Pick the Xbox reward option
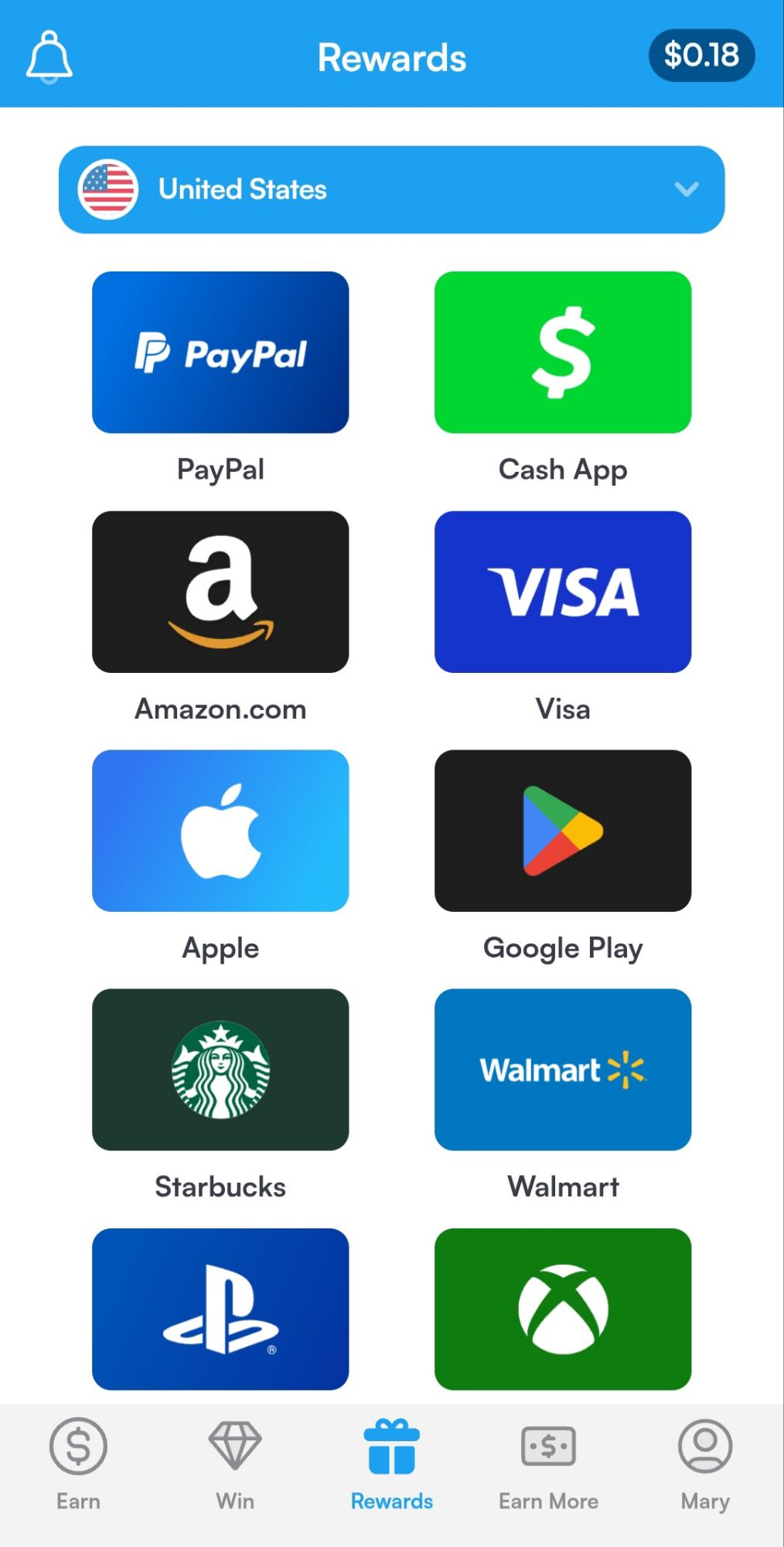 (x=563, y=1307)
